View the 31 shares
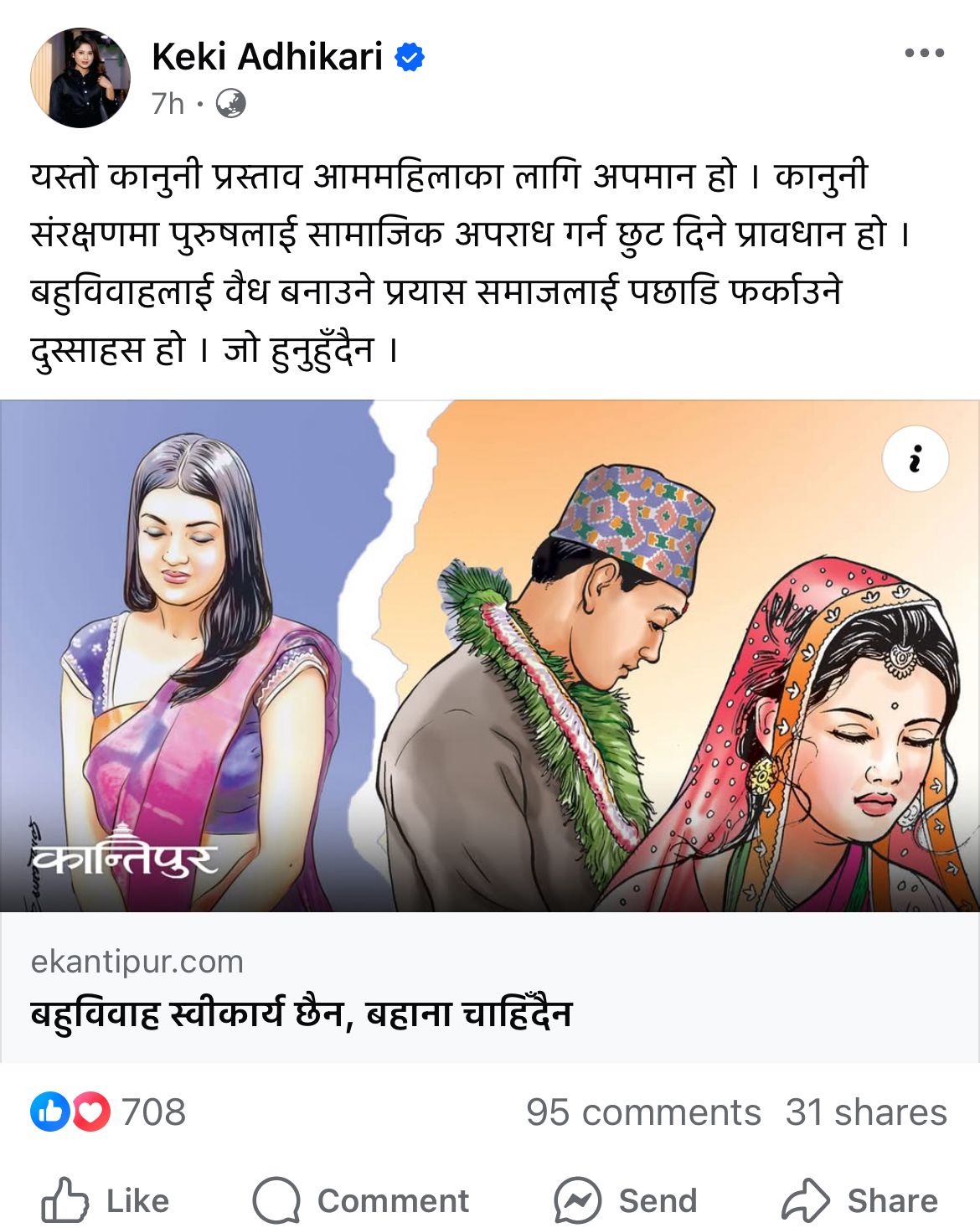This screenshot has width=980, height=1228. [865, 1112]
